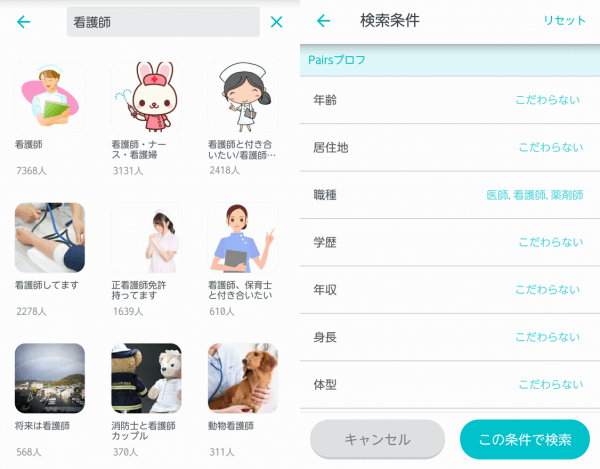Image resolution: width=600 pixels, height=469 pixels.
Task: Tap キャンセル to cancel
Action: (377, 439)
